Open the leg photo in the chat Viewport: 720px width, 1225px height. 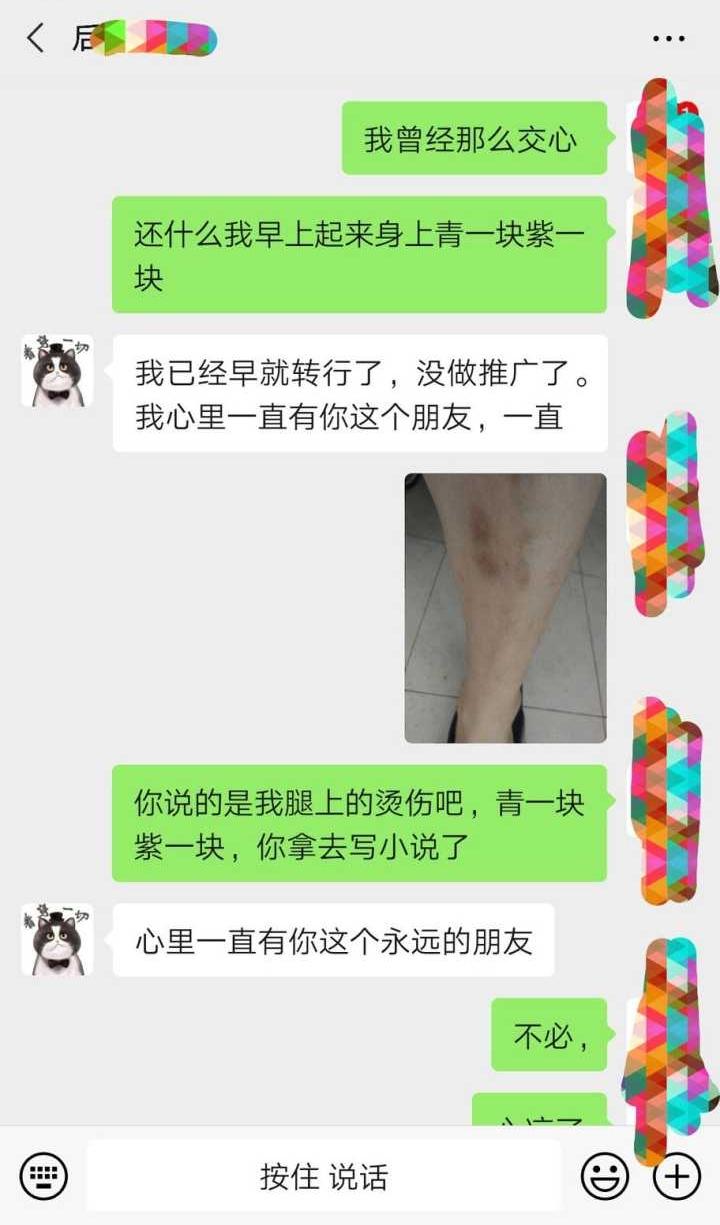click(505, 608)
